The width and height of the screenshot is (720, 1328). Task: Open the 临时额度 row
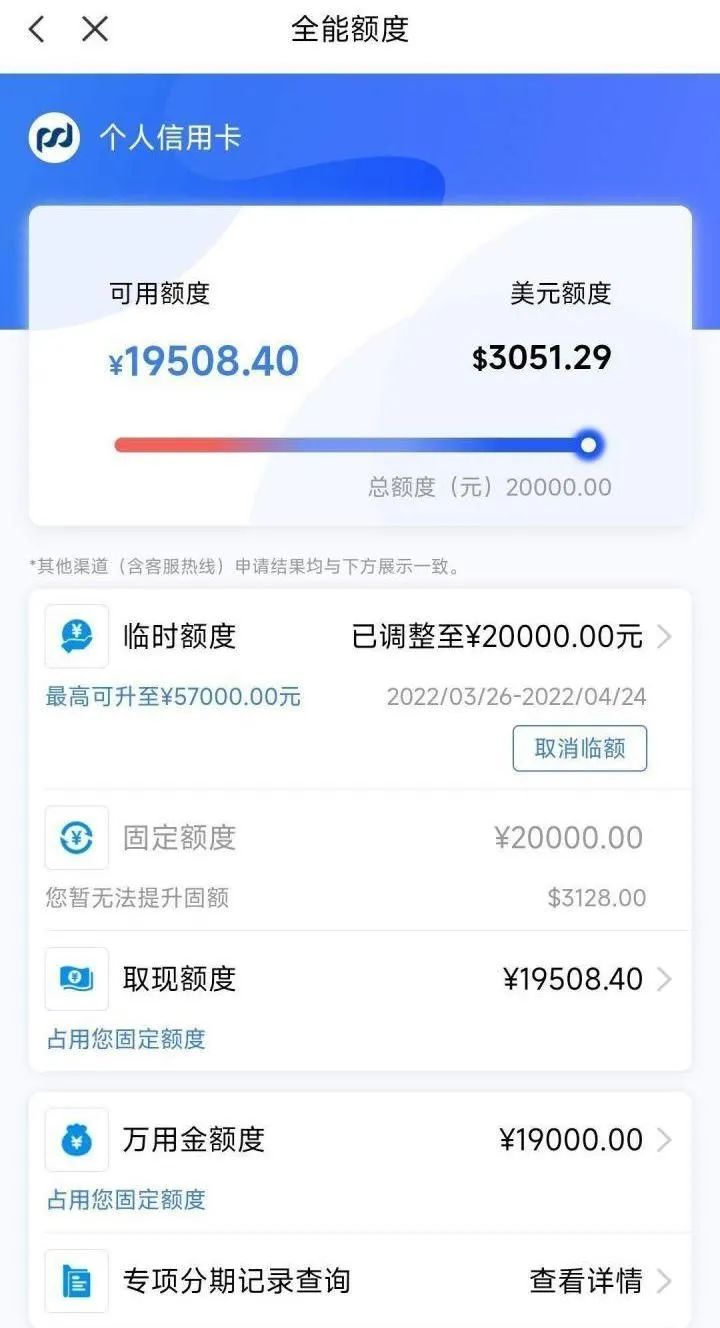(360, 637)
